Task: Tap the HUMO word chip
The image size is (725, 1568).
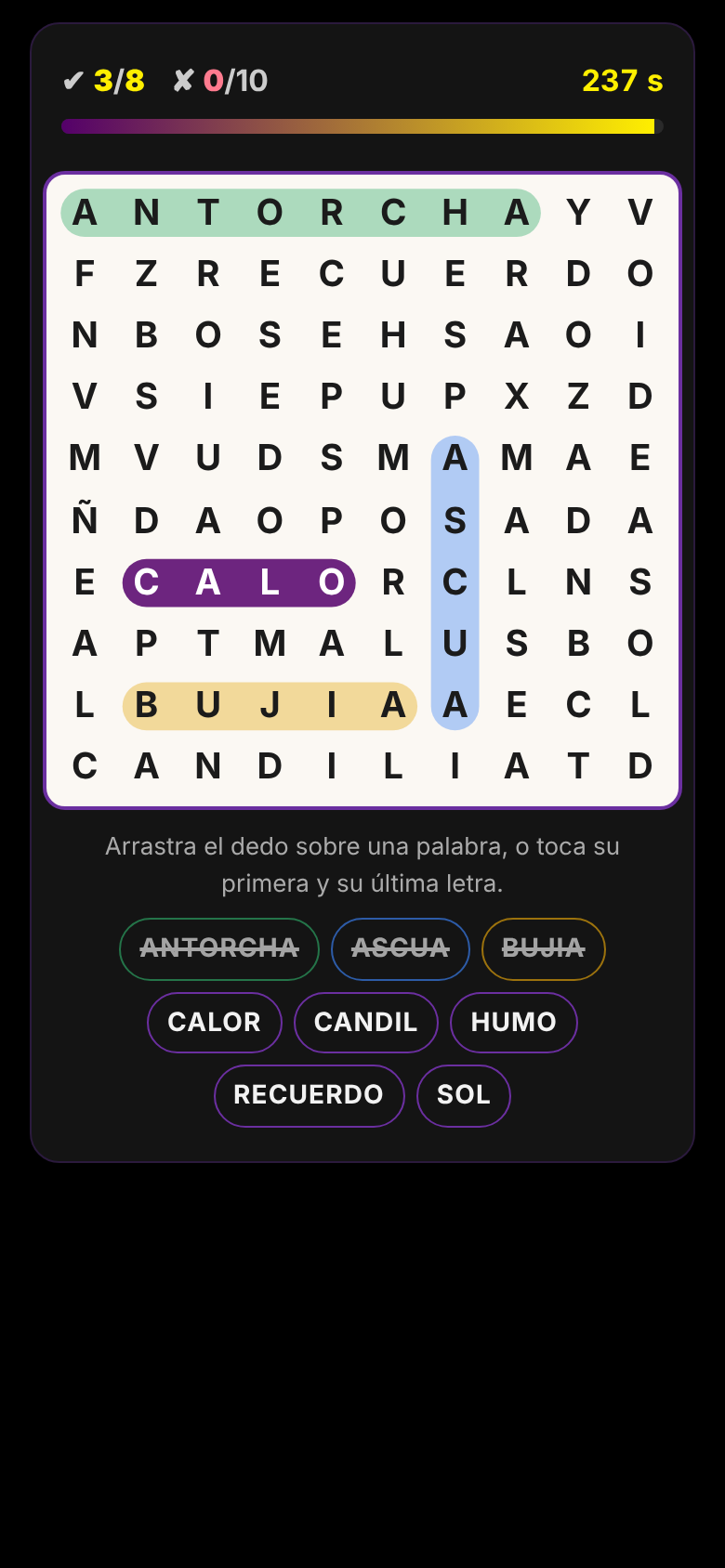Action: tap(514, 1022)
